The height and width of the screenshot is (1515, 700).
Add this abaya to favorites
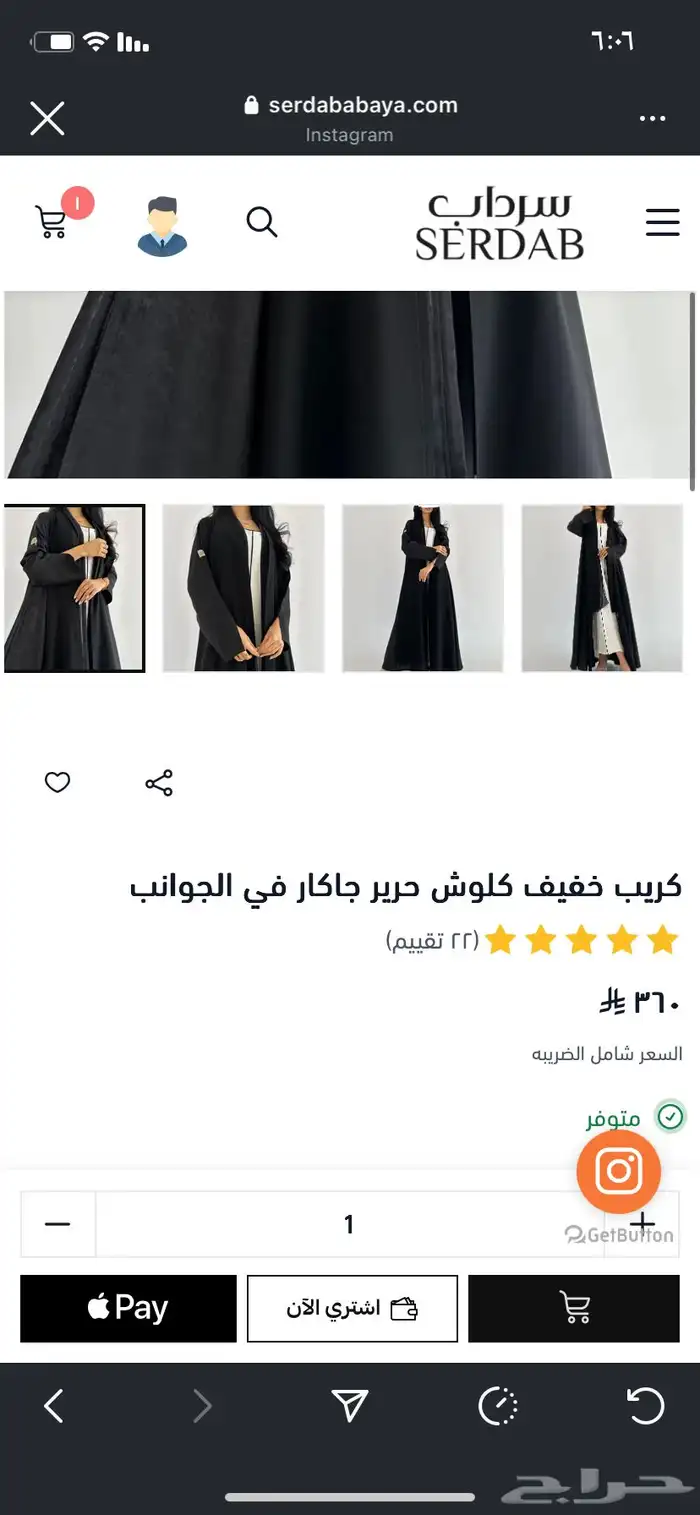[x=58, y=783]
